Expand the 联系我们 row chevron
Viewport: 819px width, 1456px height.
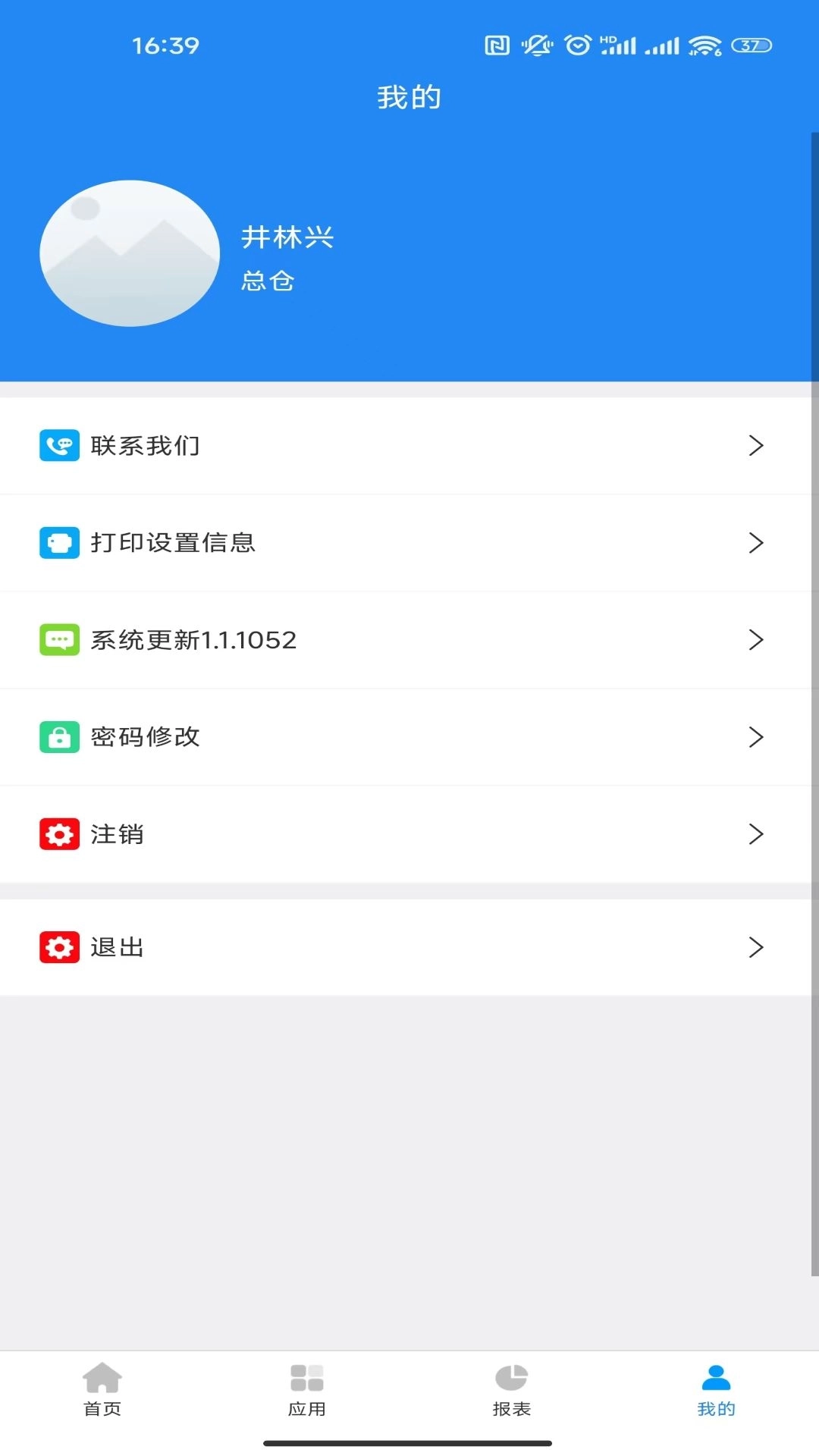point(755,445)
